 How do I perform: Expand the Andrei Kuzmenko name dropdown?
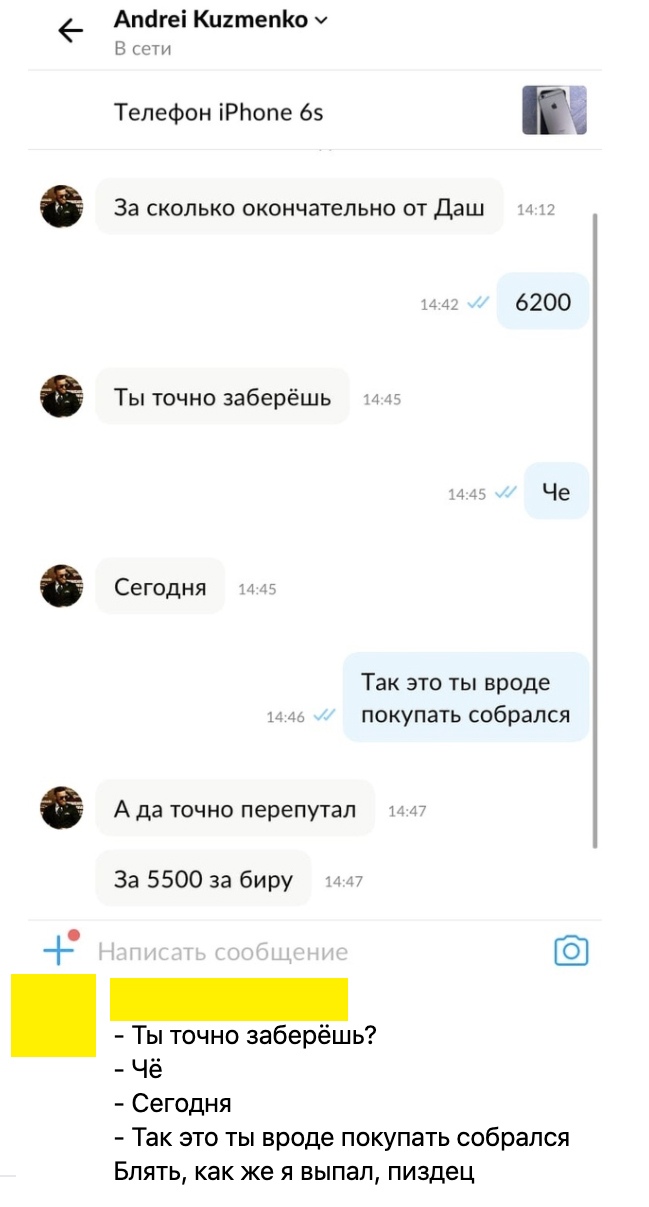pyautogui.click(x=321, y=20)
